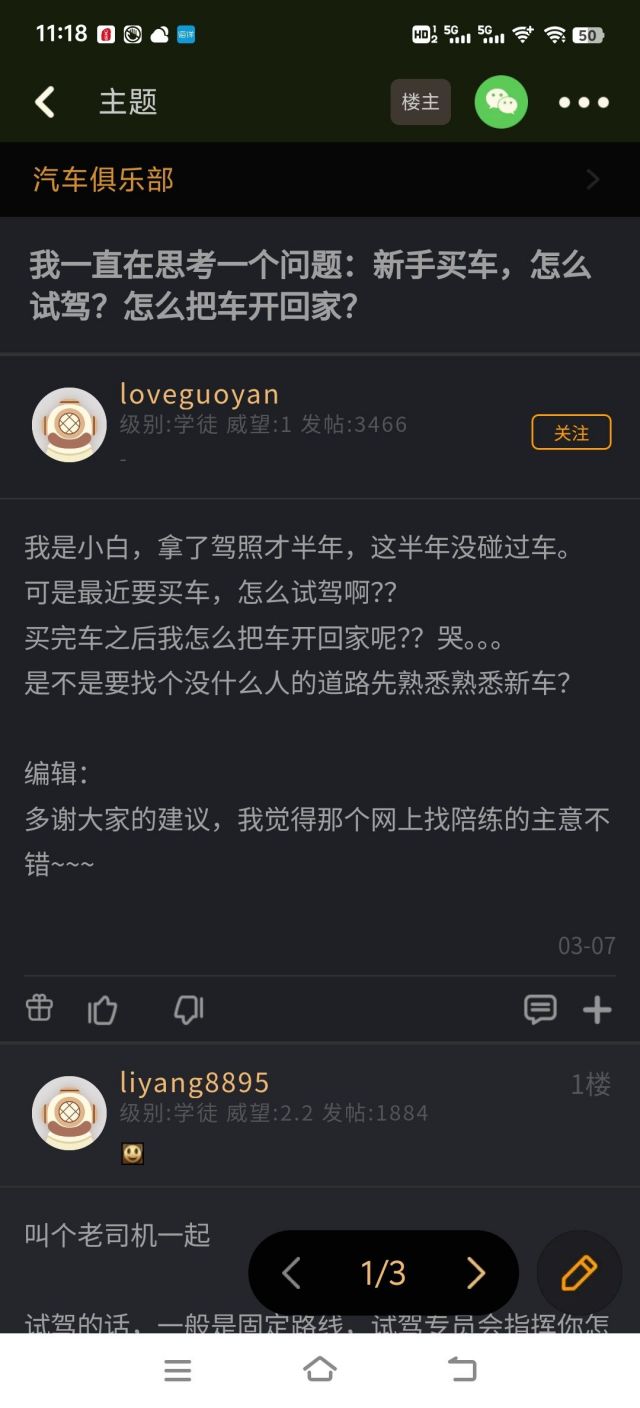The height and width of the screenshot is (1408, 640).
Task: Jump to the next page of replies
Action: [476, 1273]
